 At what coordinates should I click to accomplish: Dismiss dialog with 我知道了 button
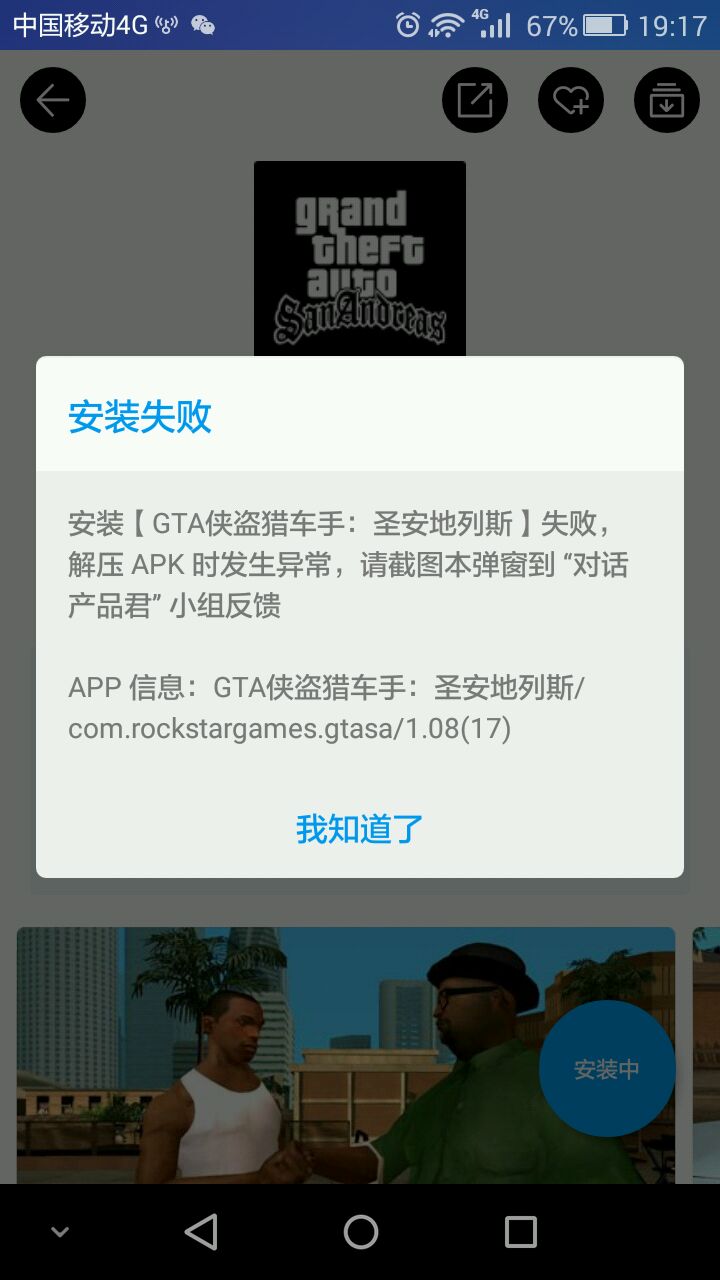click(360, 829)
